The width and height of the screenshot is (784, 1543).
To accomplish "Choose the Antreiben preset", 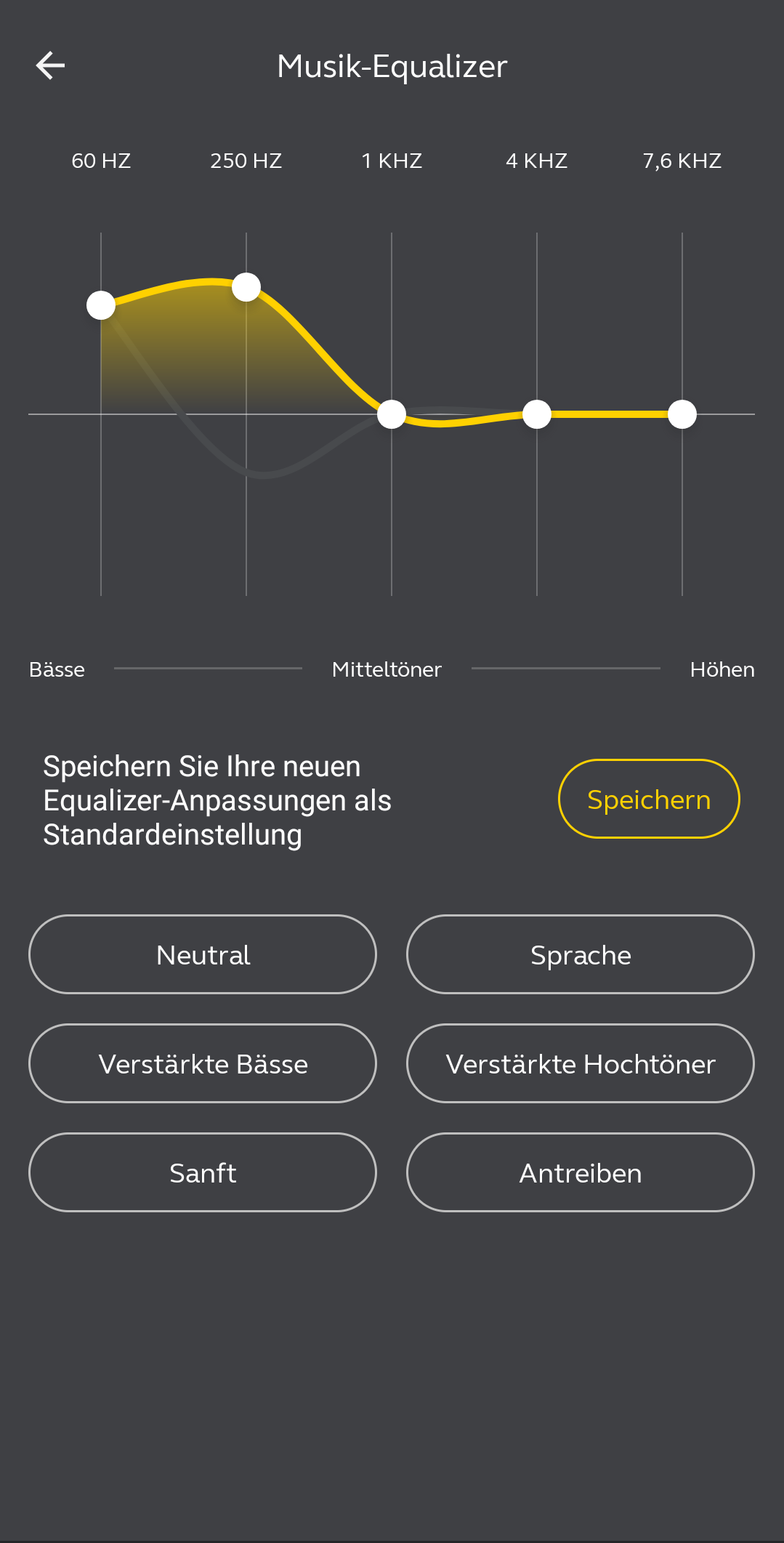I will click(x=580, y=1172).
